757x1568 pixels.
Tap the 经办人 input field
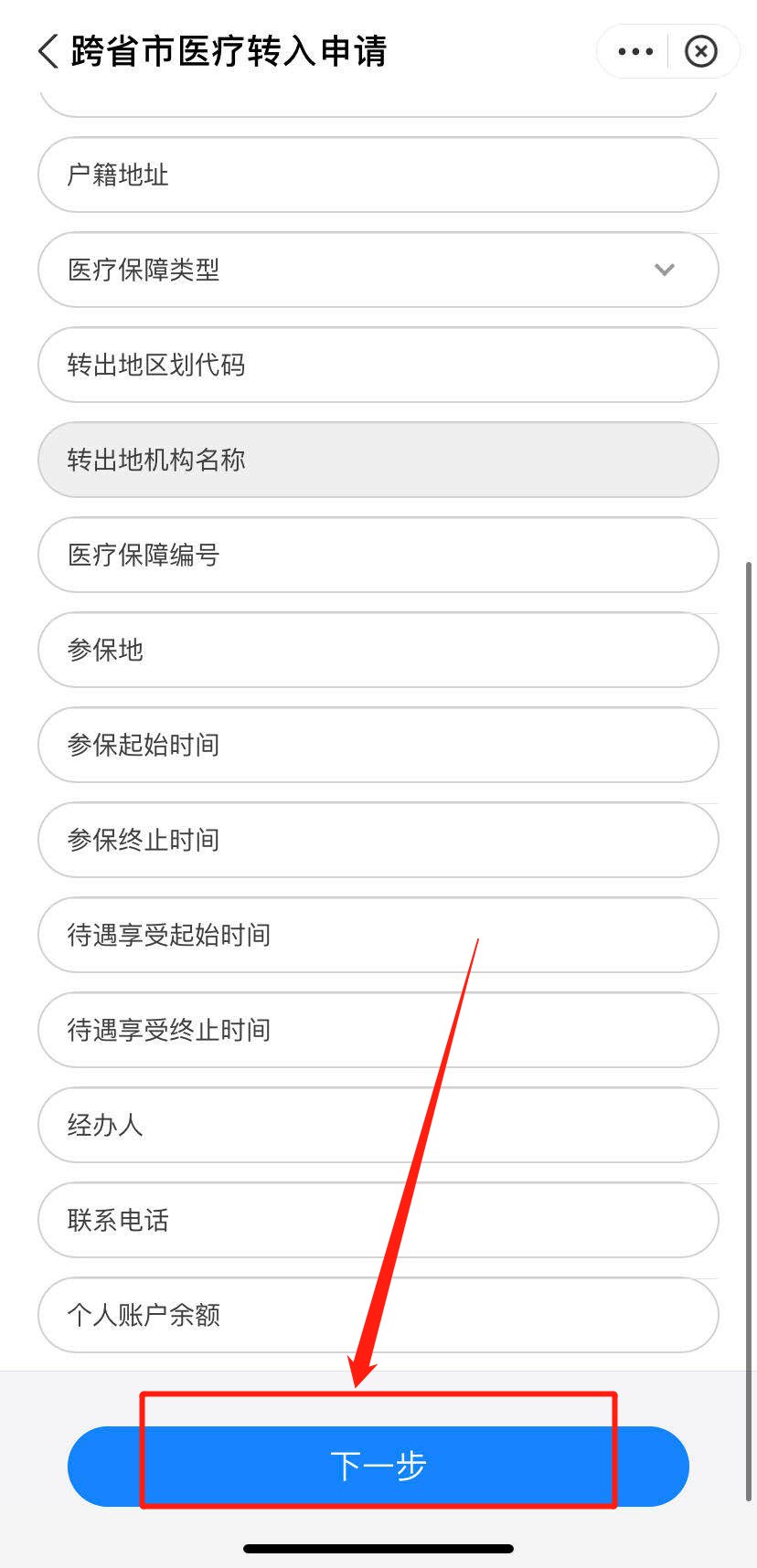tap(378, 1125)
